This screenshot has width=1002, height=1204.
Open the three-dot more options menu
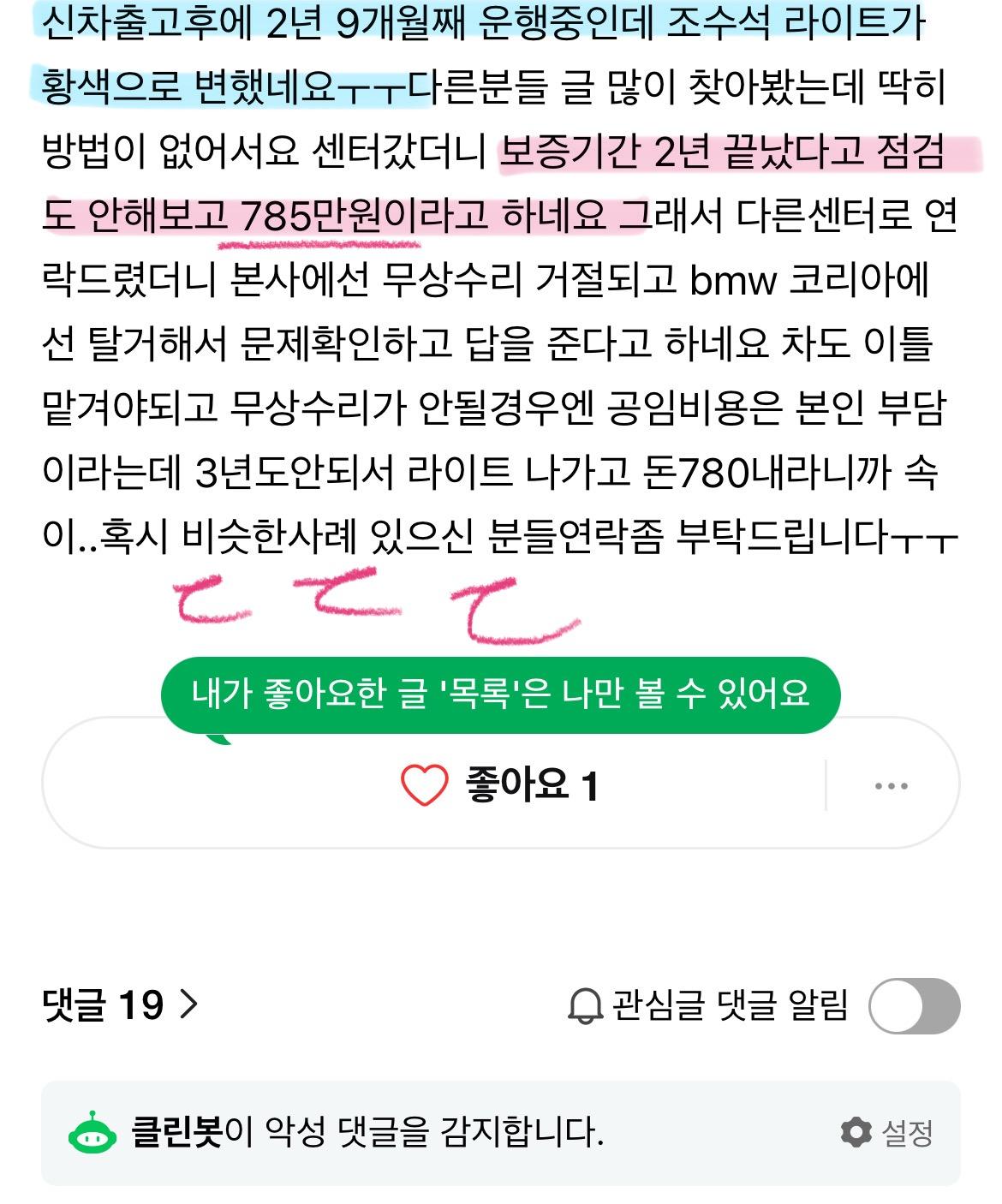pyautogui.click(x=891, y=785)
